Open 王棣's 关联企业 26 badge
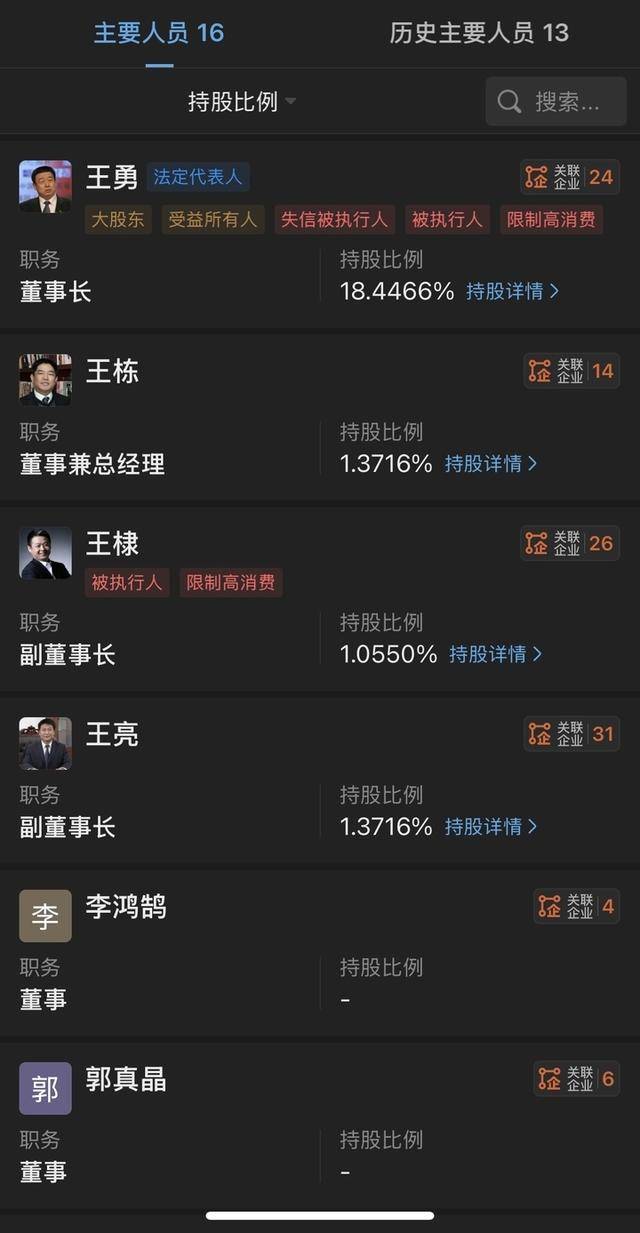This screenshot has width=640, height=1233. tap(570, 543)
